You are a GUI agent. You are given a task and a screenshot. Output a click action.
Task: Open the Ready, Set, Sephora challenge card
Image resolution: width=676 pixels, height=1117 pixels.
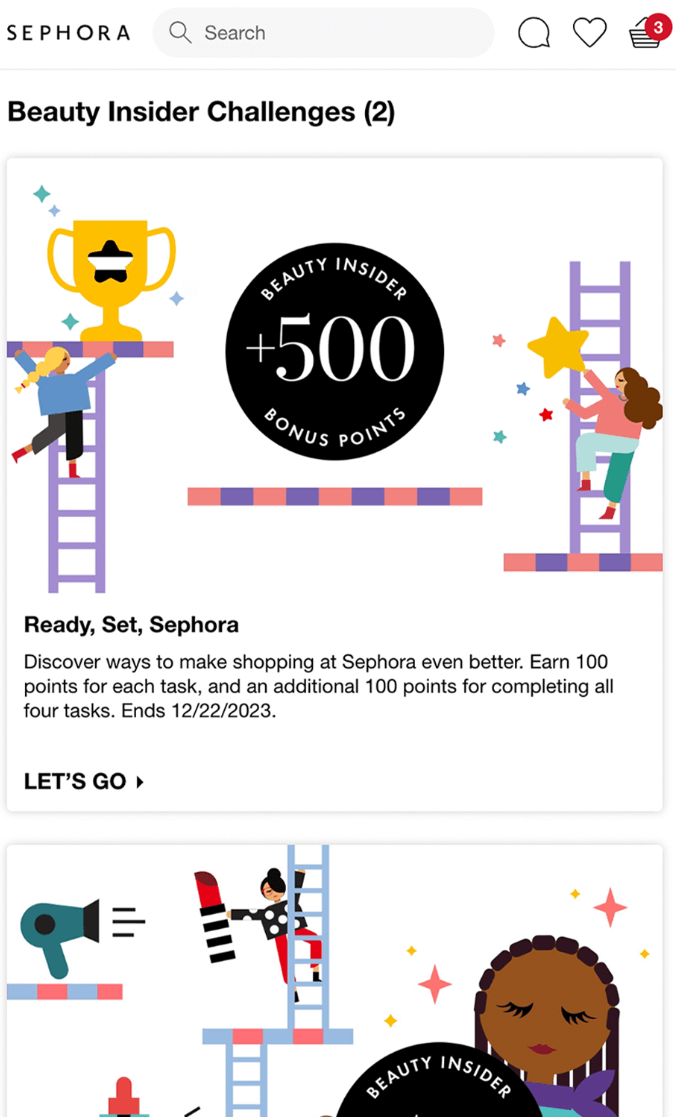(334, 400)
